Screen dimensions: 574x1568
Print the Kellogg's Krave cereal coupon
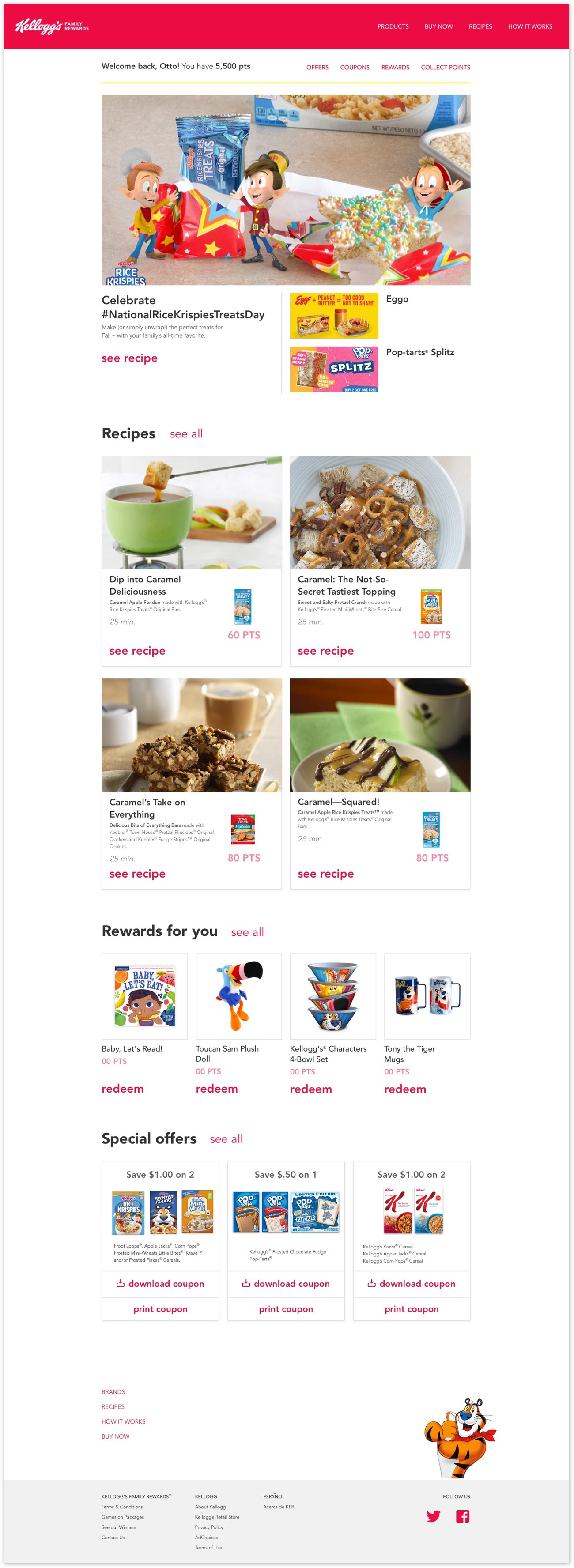[x=412, y=1309]
